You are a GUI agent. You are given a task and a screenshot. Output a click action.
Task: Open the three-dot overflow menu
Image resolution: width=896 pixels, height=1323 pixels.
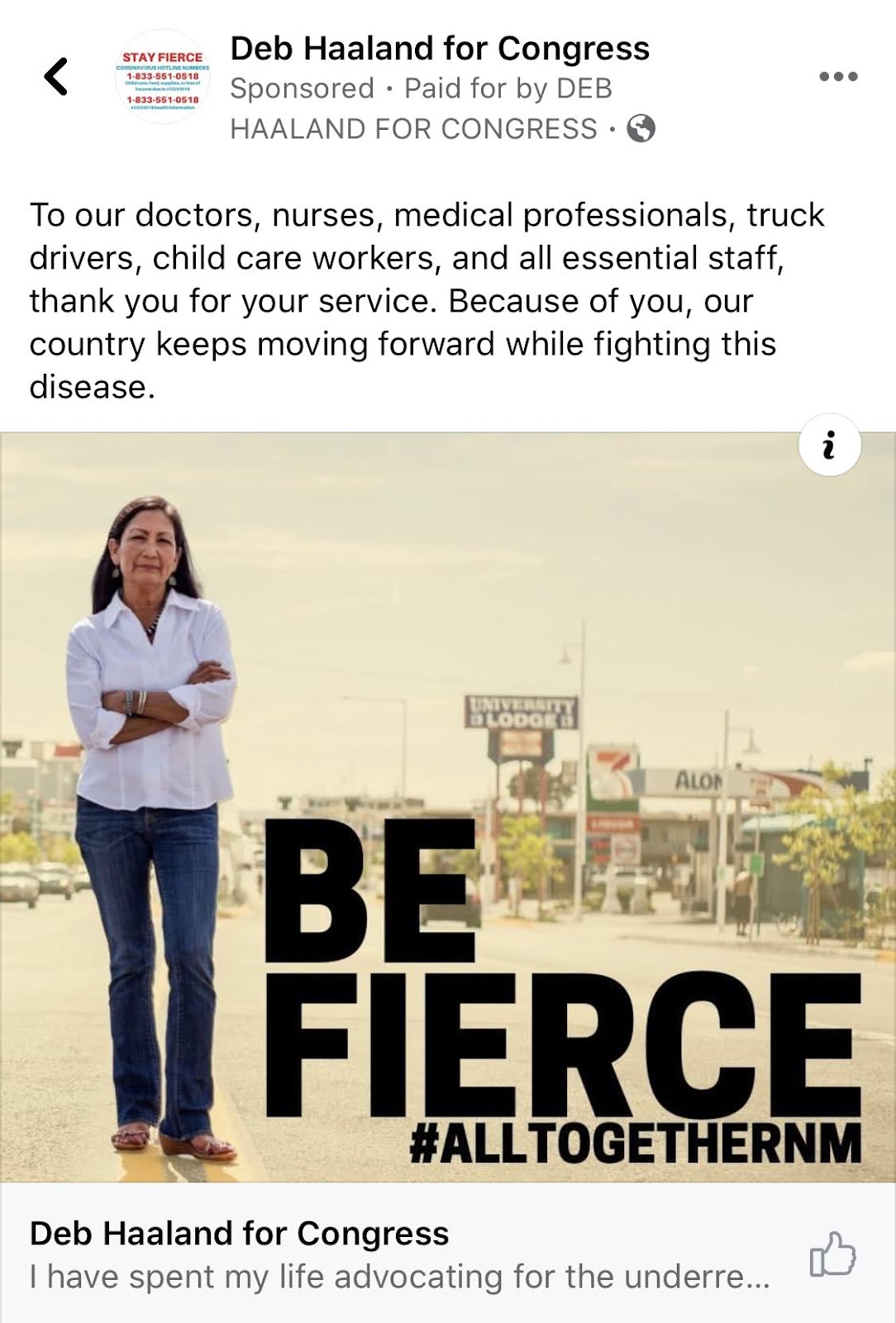(838, 77)
